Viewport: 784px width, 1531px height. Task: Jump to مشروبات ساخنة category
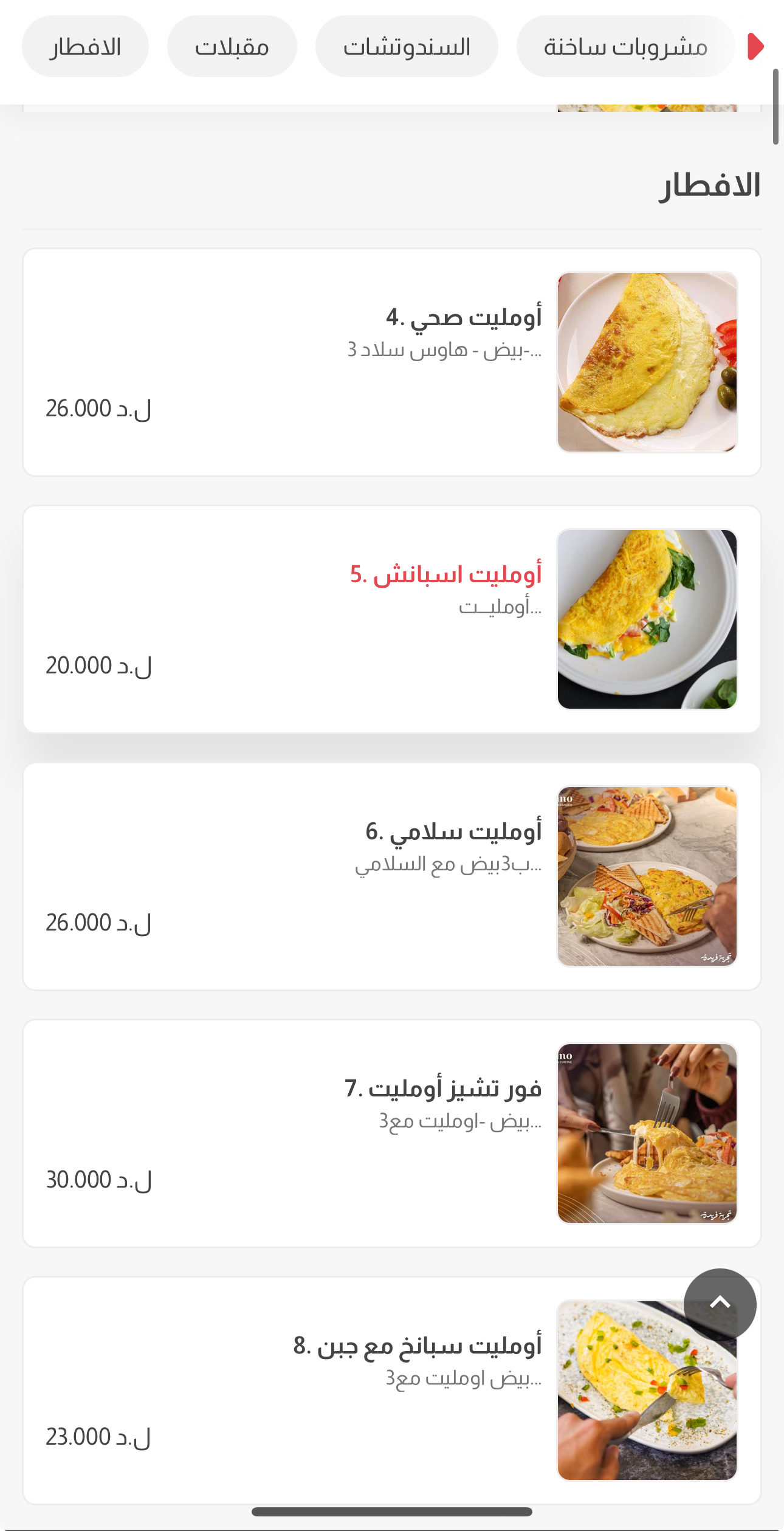click(x=625, y=46)
